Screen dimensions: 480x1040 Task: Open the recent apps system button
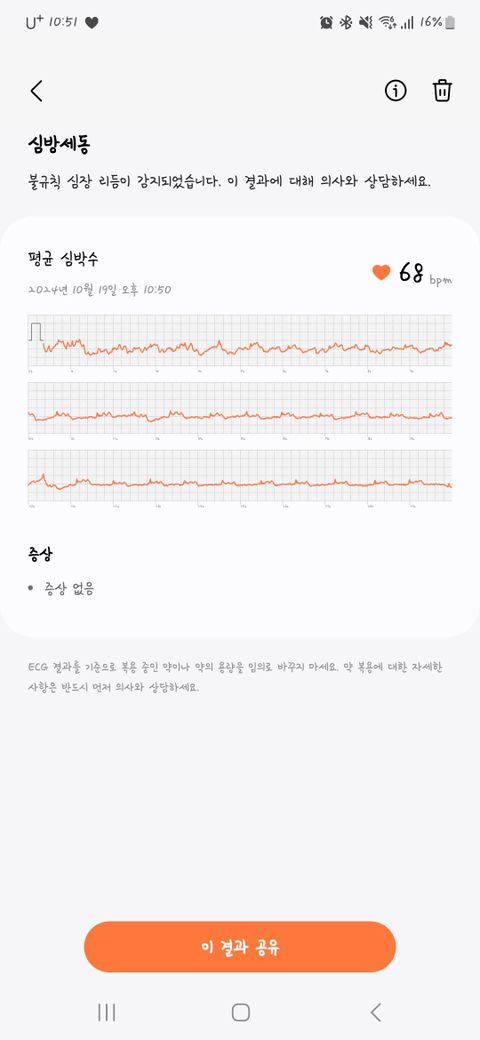(x=106, y=1012)
